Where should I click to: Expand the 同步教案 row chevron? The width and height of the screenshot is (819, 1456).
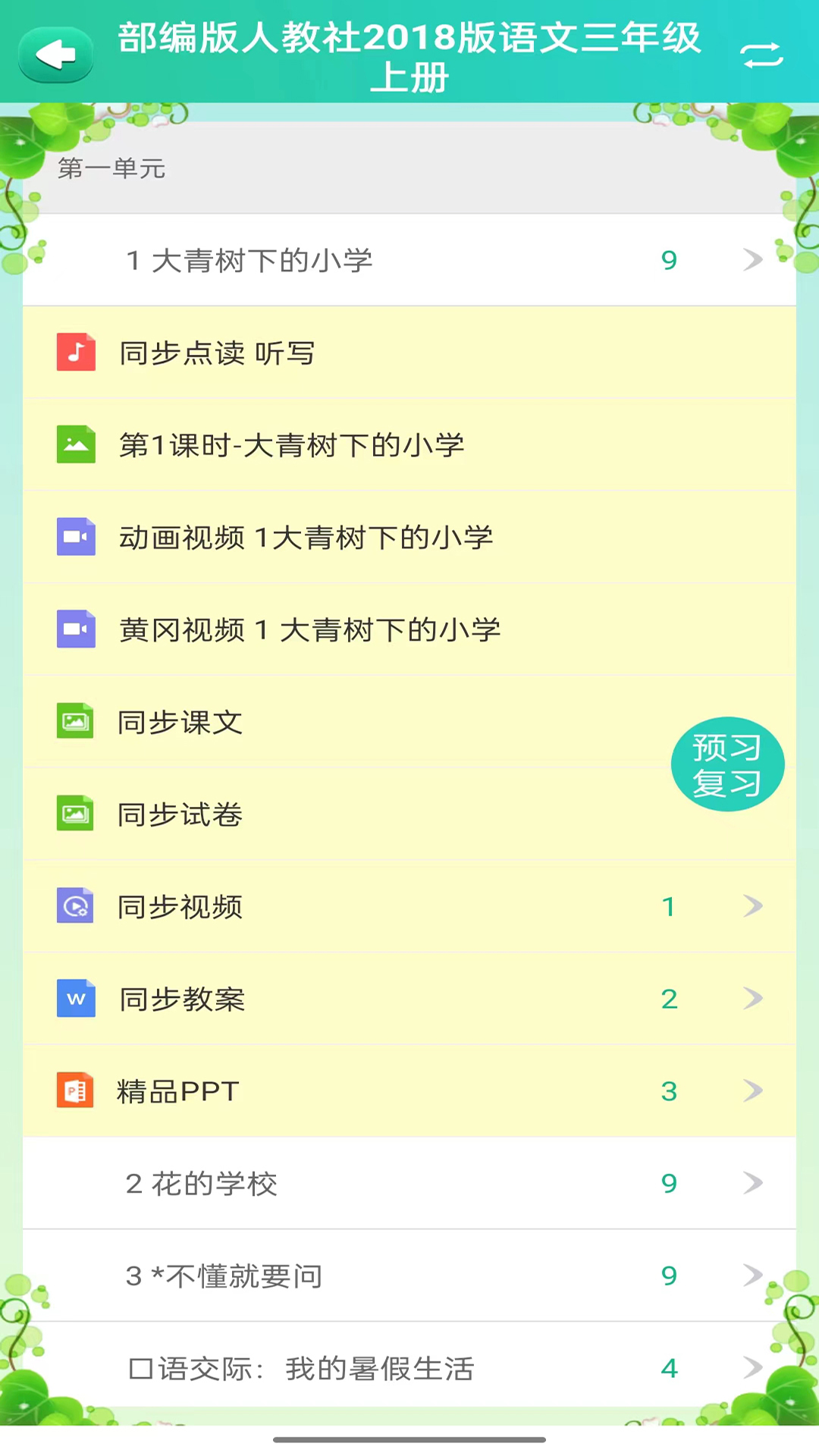click(x=752, y=999)
